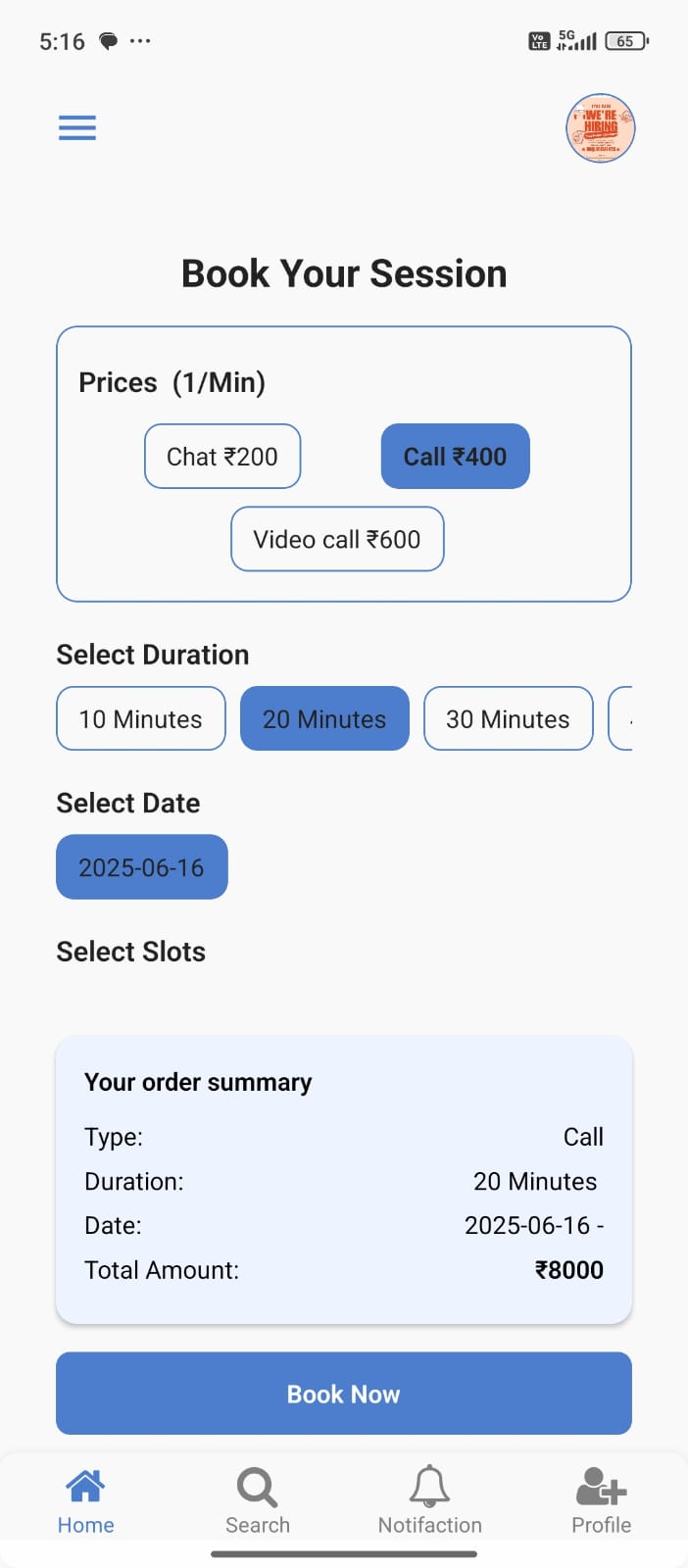Select the Chat ₹200 price option
The image size is (688, 1568).
coord(222,457)
